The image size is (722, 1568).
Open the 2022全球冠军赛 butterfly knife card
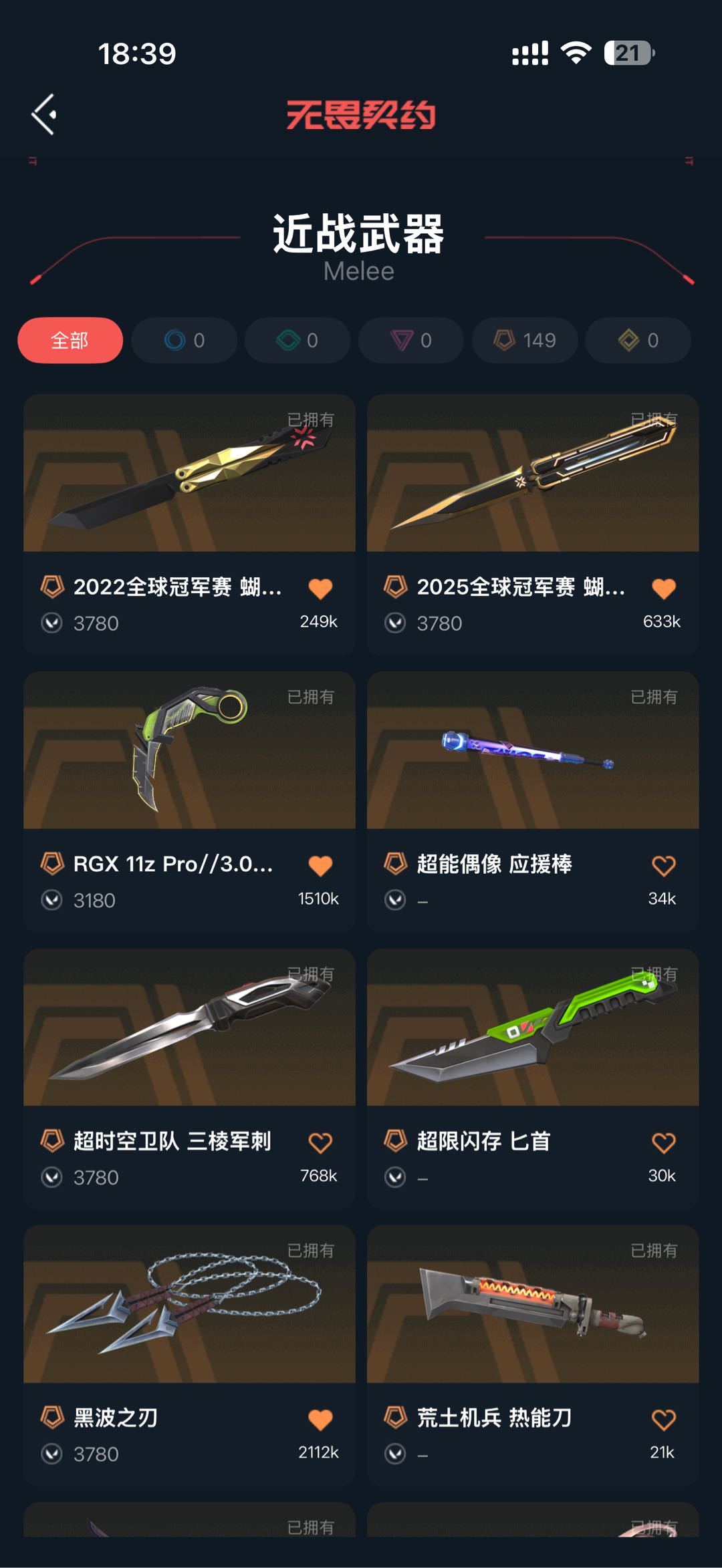coord(189,524)
